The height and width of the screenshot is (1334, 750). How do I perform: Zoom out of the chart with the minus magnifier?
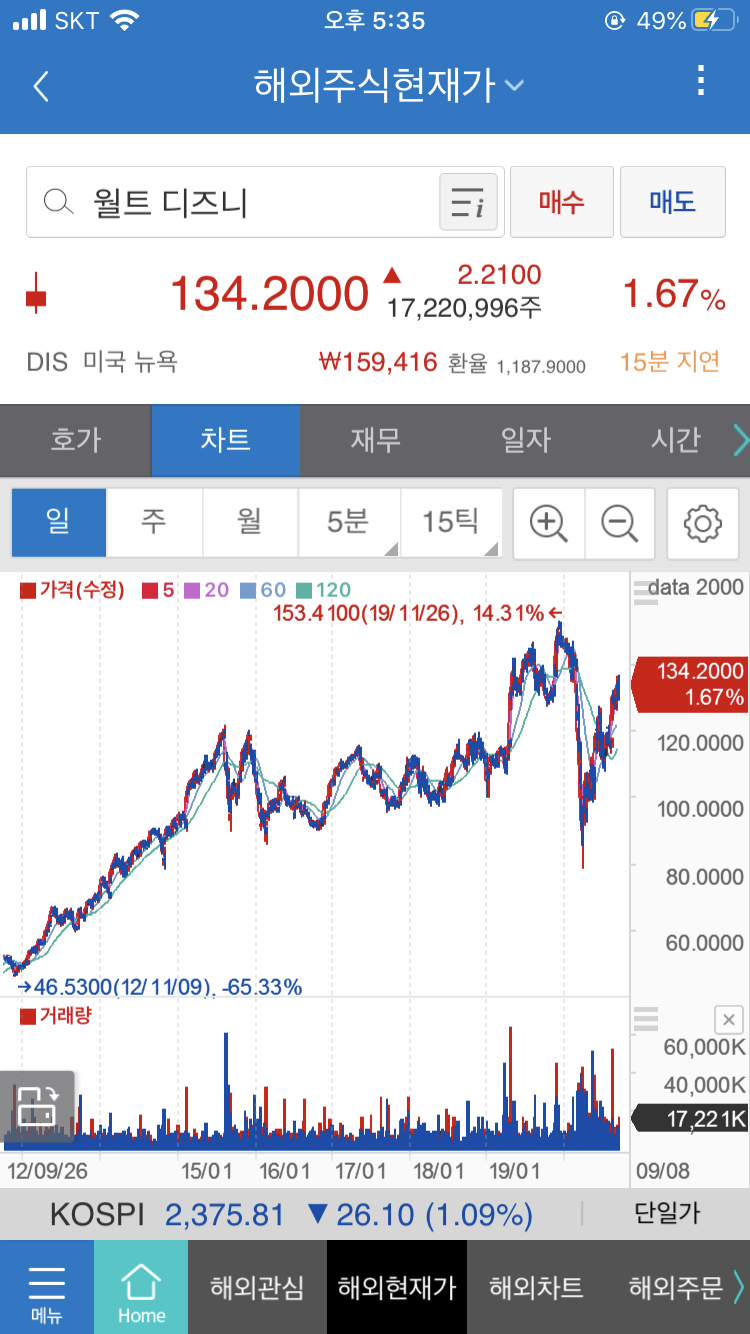click(x=618, y=523)
